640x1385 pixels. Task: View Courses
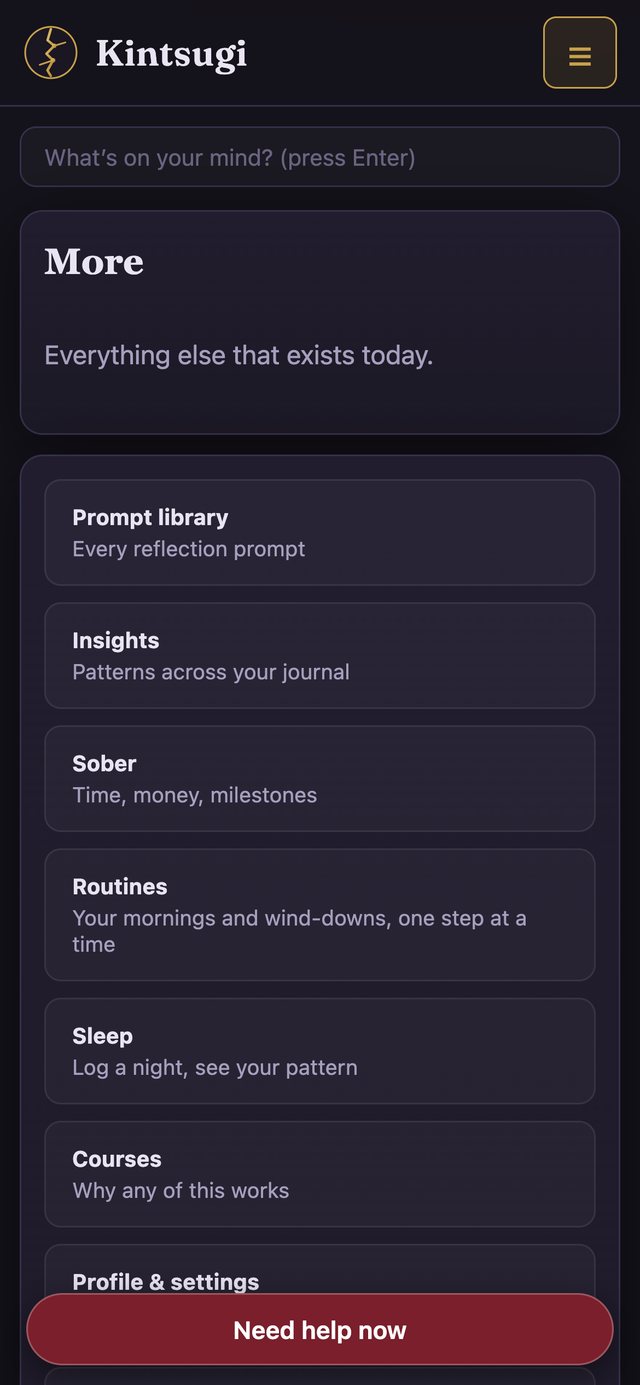[320, 1174]
